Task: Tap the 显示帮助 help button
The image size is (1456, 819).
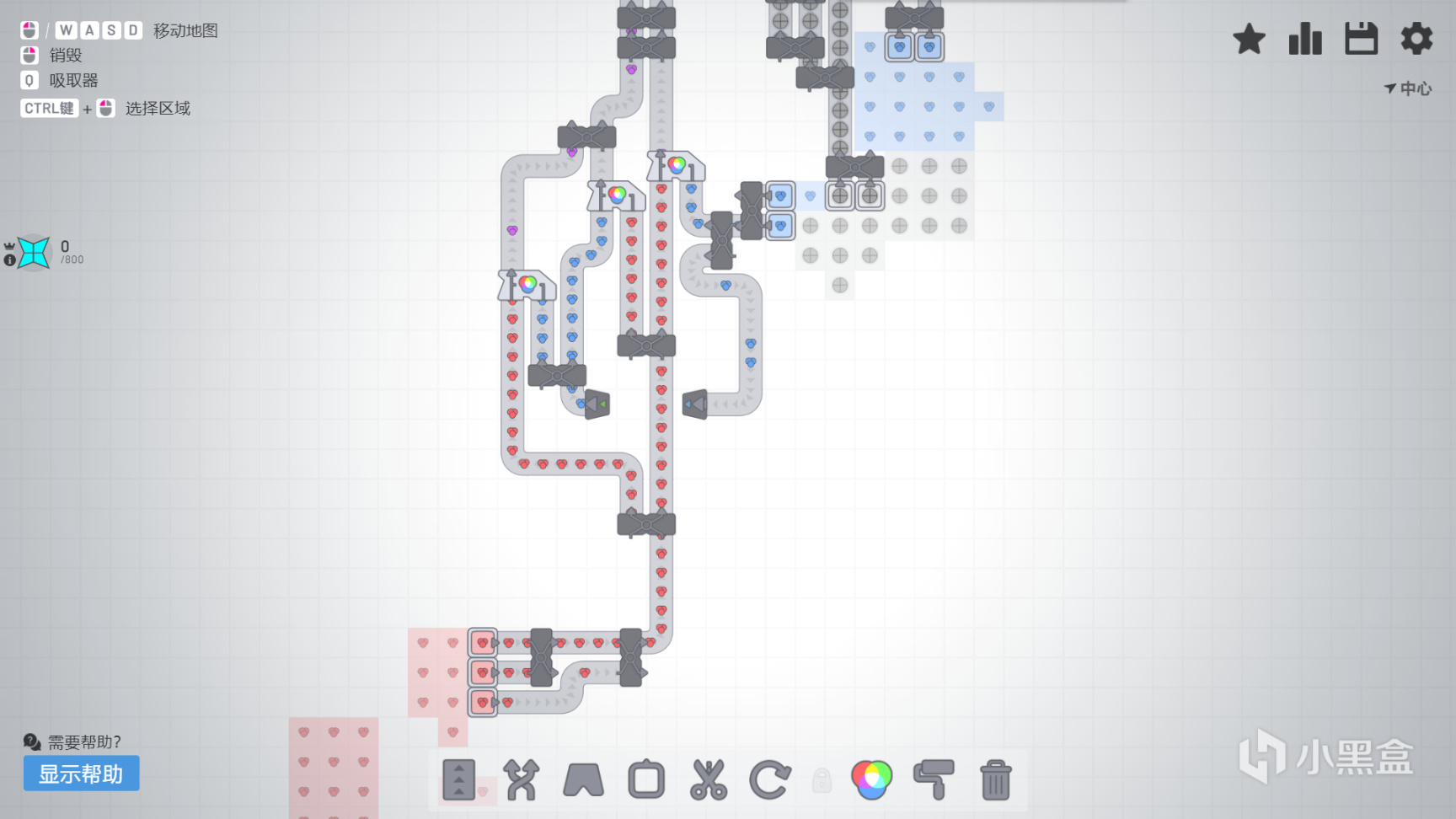Action: (x=81, y=773)
